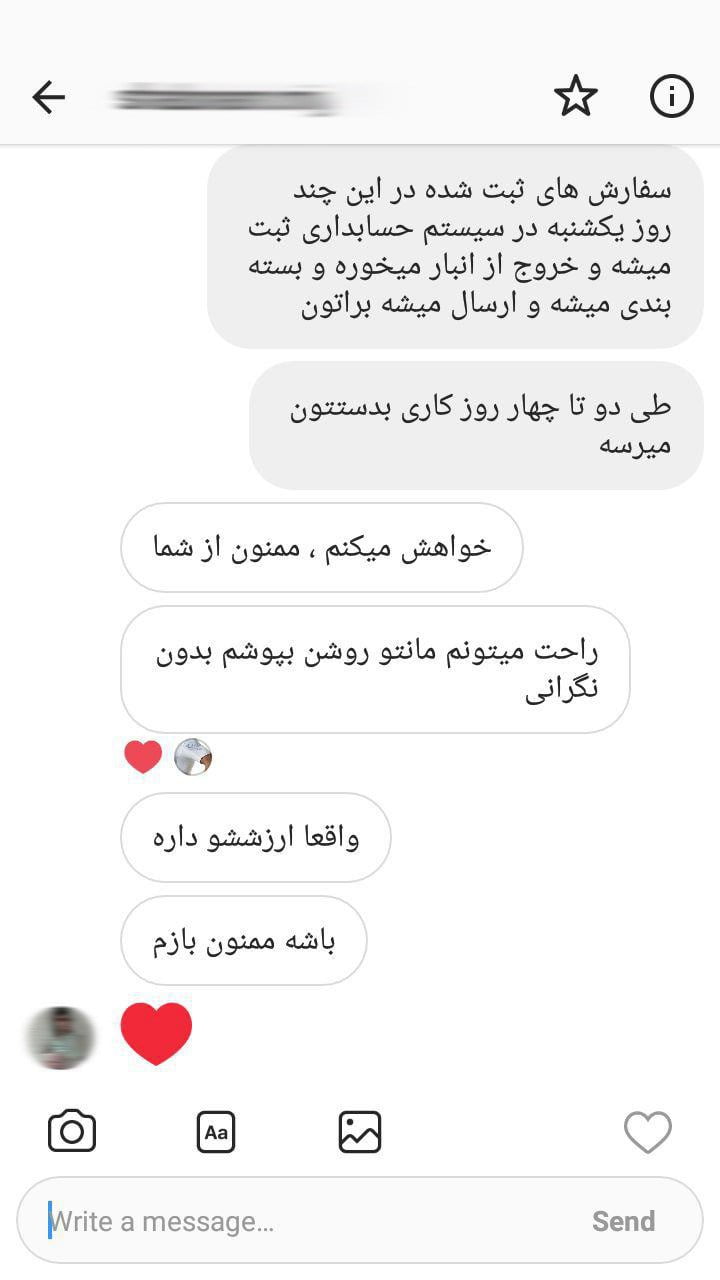Open conversation info details
720x1280 pixels.
tap(671, 97)
